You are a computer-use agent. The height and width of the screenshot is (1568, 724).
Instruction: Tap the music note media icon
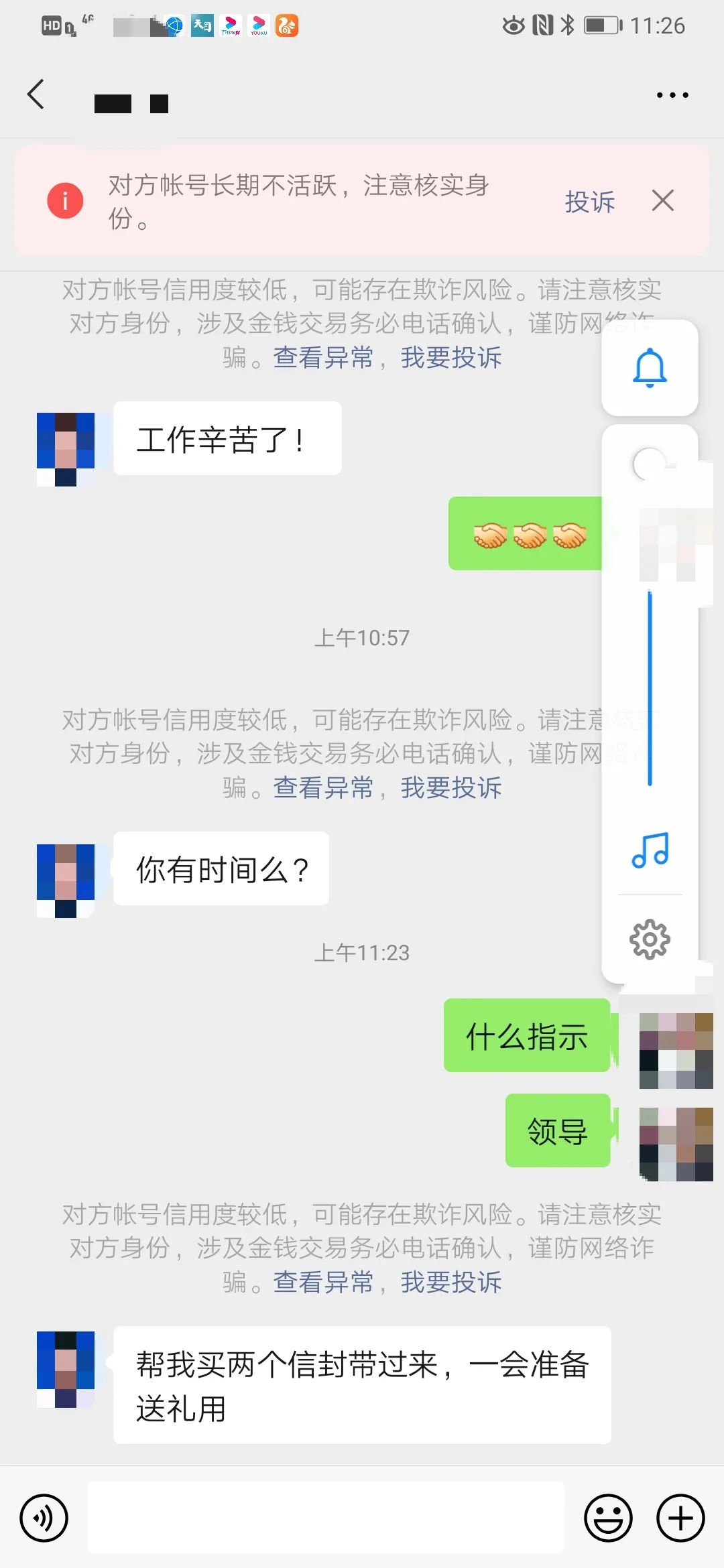650,850
